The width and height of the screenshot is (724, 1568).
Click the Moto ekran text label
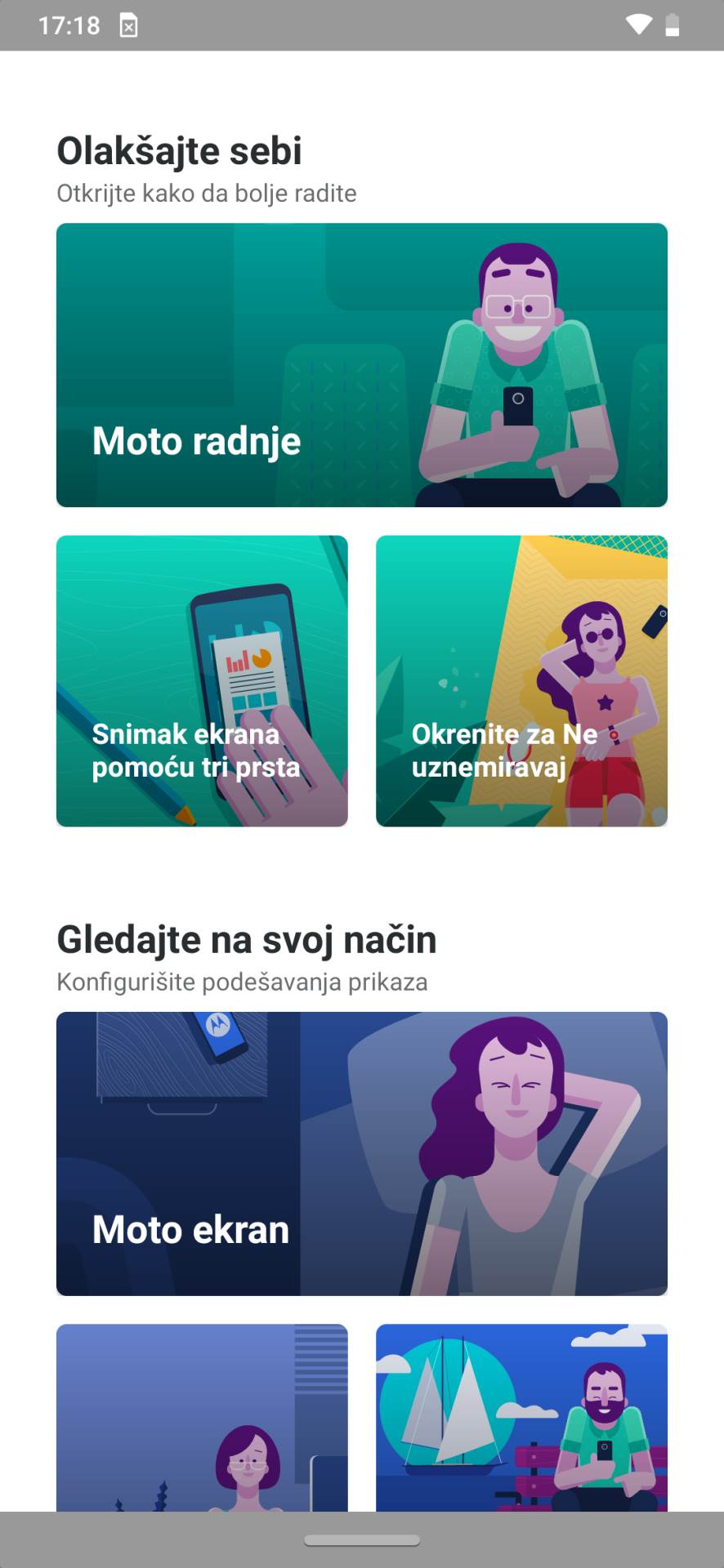[x=190, y=1230]
